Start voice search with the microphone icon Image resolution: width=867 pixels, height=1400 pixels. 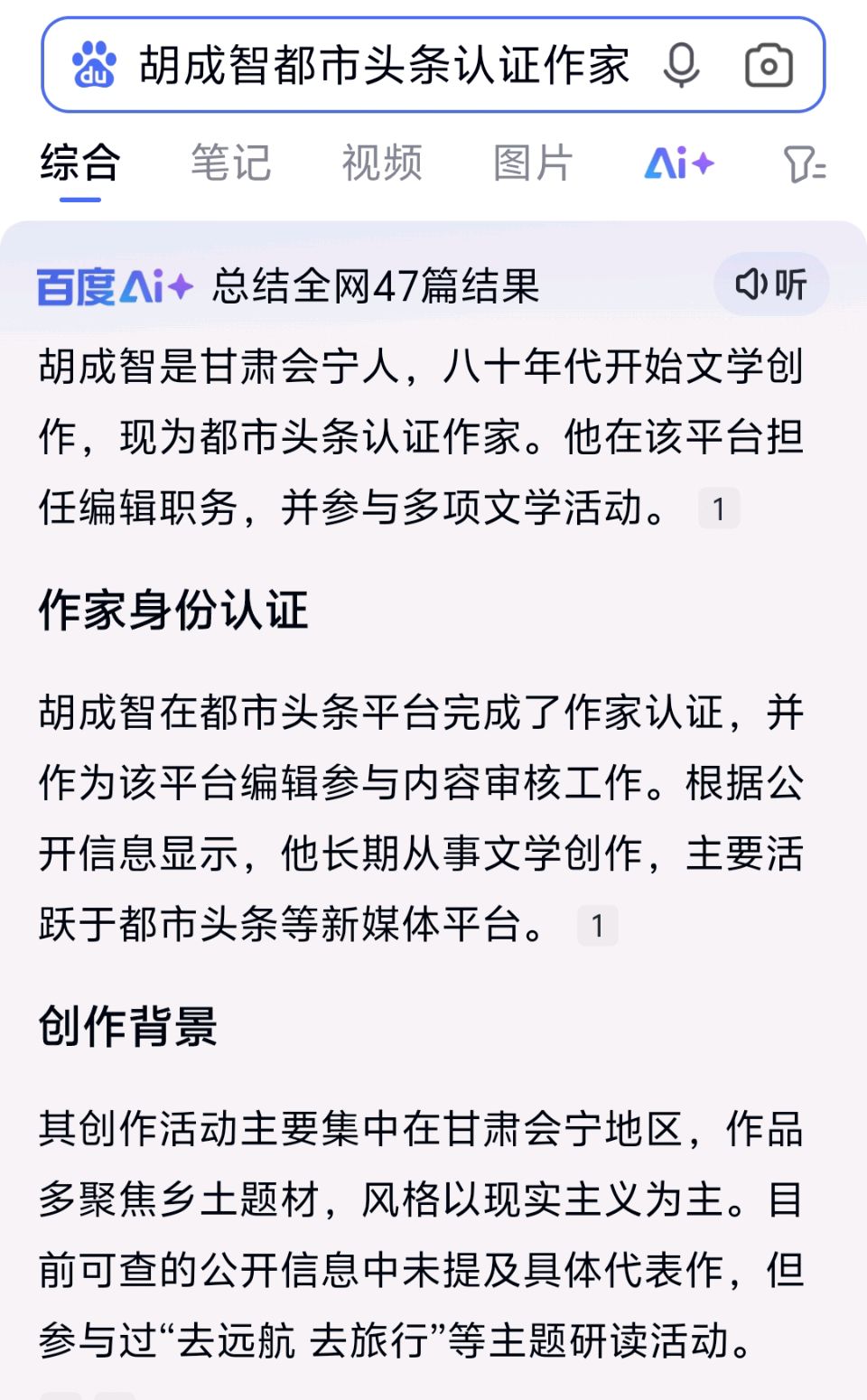tap(681, 65)
